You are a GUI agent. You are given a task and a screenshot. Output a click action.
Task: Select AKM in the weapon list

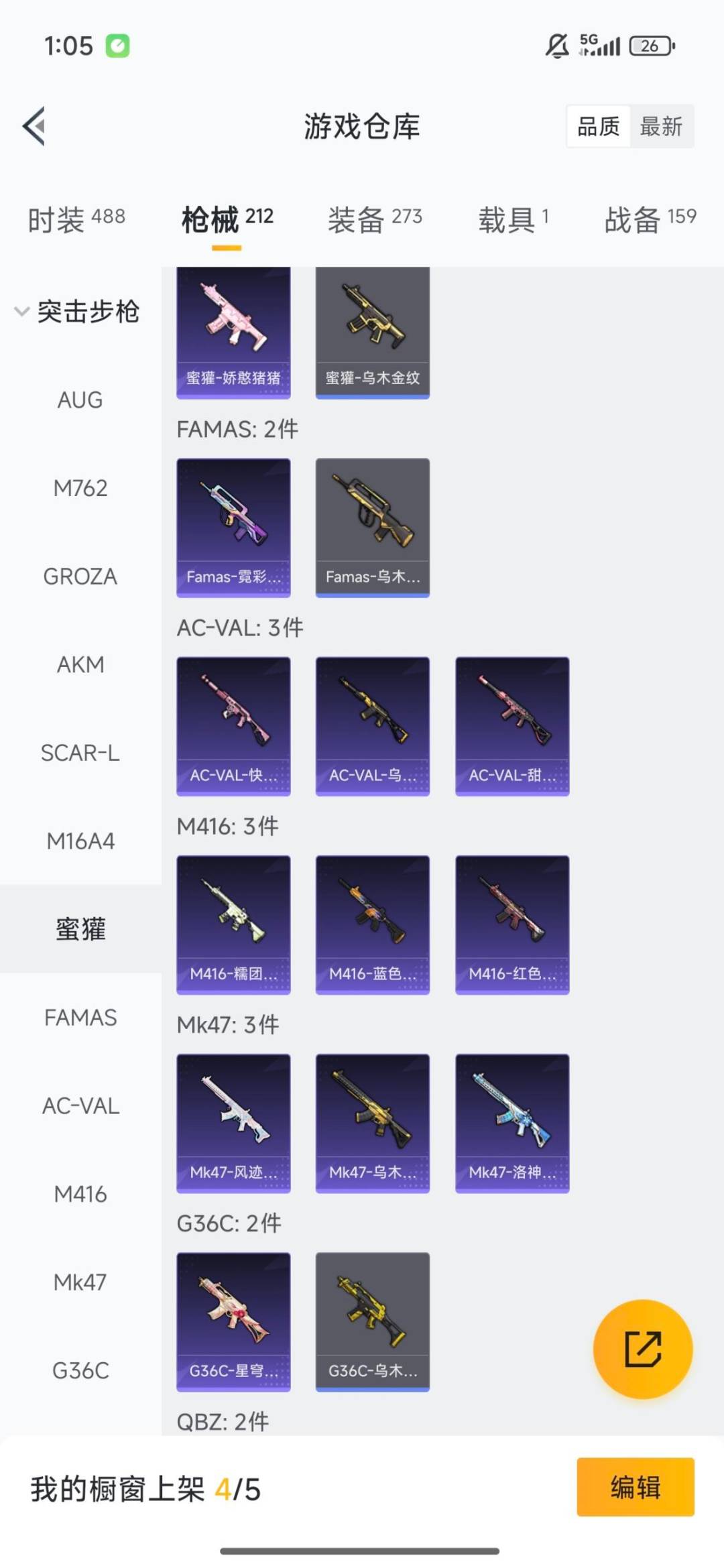[x=80, y=665]
